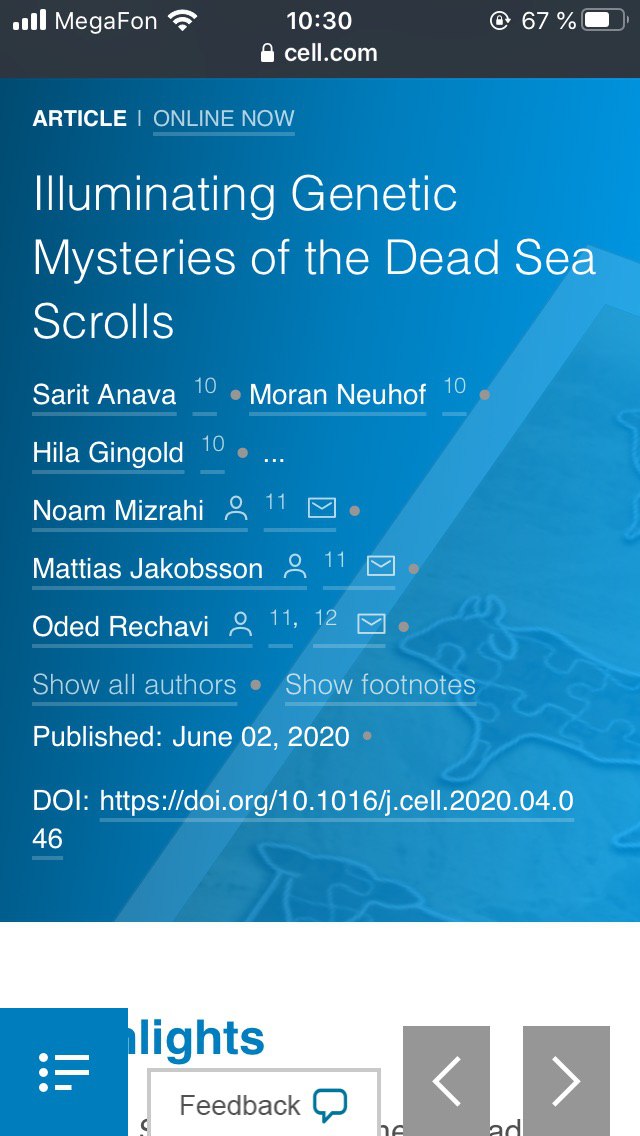Open the DOI link
Image resolution: width=640 pixels, height=1136 pixels.
point(336,802)
